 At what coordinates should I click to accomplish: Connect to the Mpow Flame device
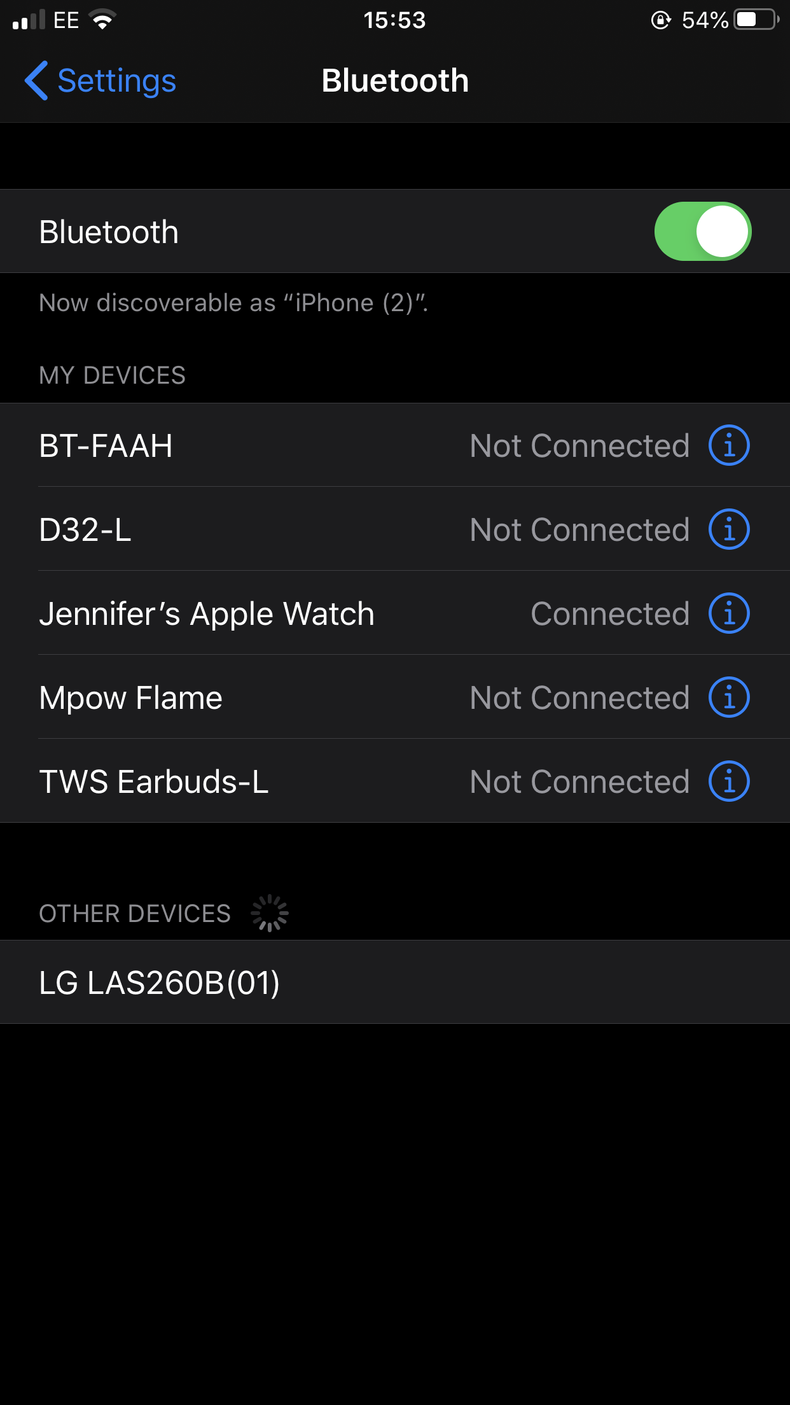click(300, 697)
